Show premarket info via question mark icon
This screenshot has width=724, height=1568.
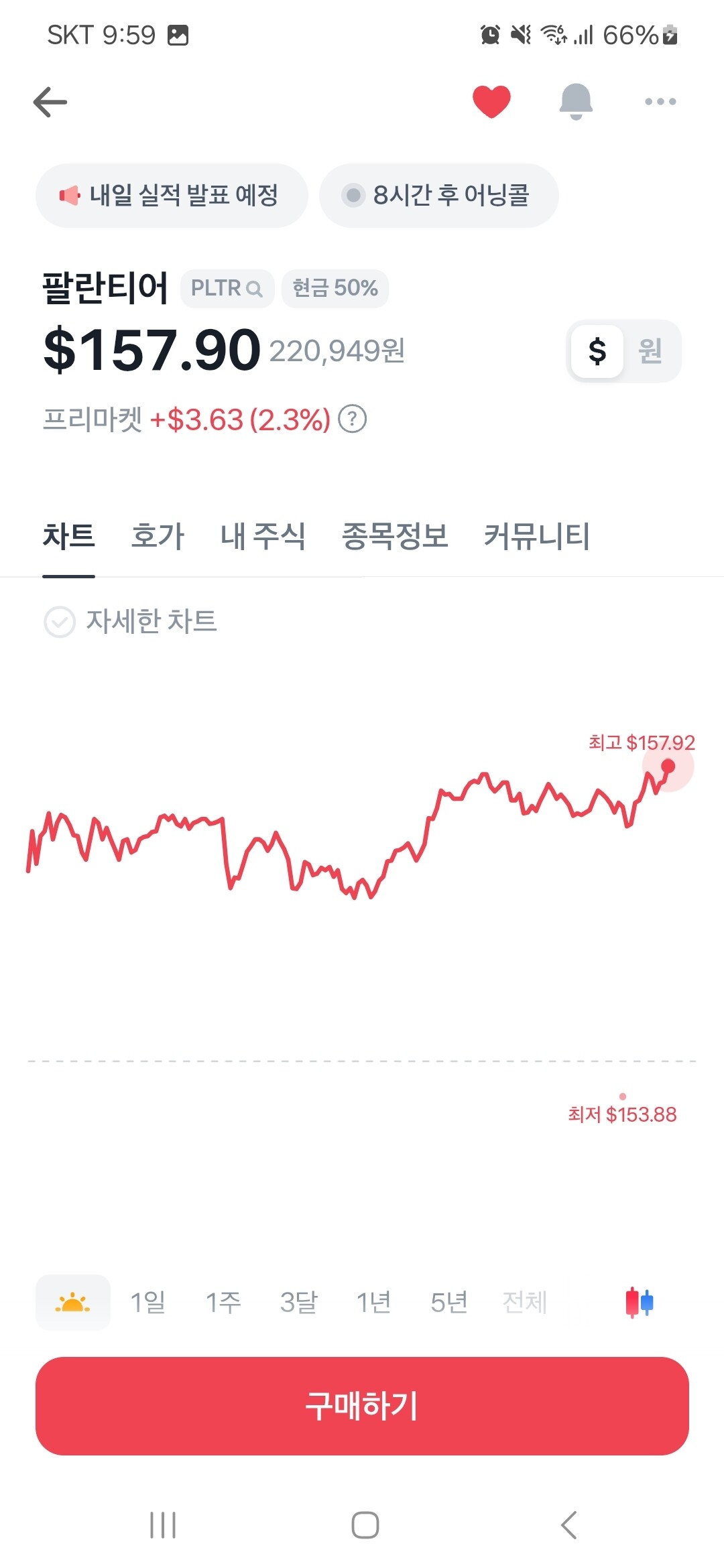[353, 419]
